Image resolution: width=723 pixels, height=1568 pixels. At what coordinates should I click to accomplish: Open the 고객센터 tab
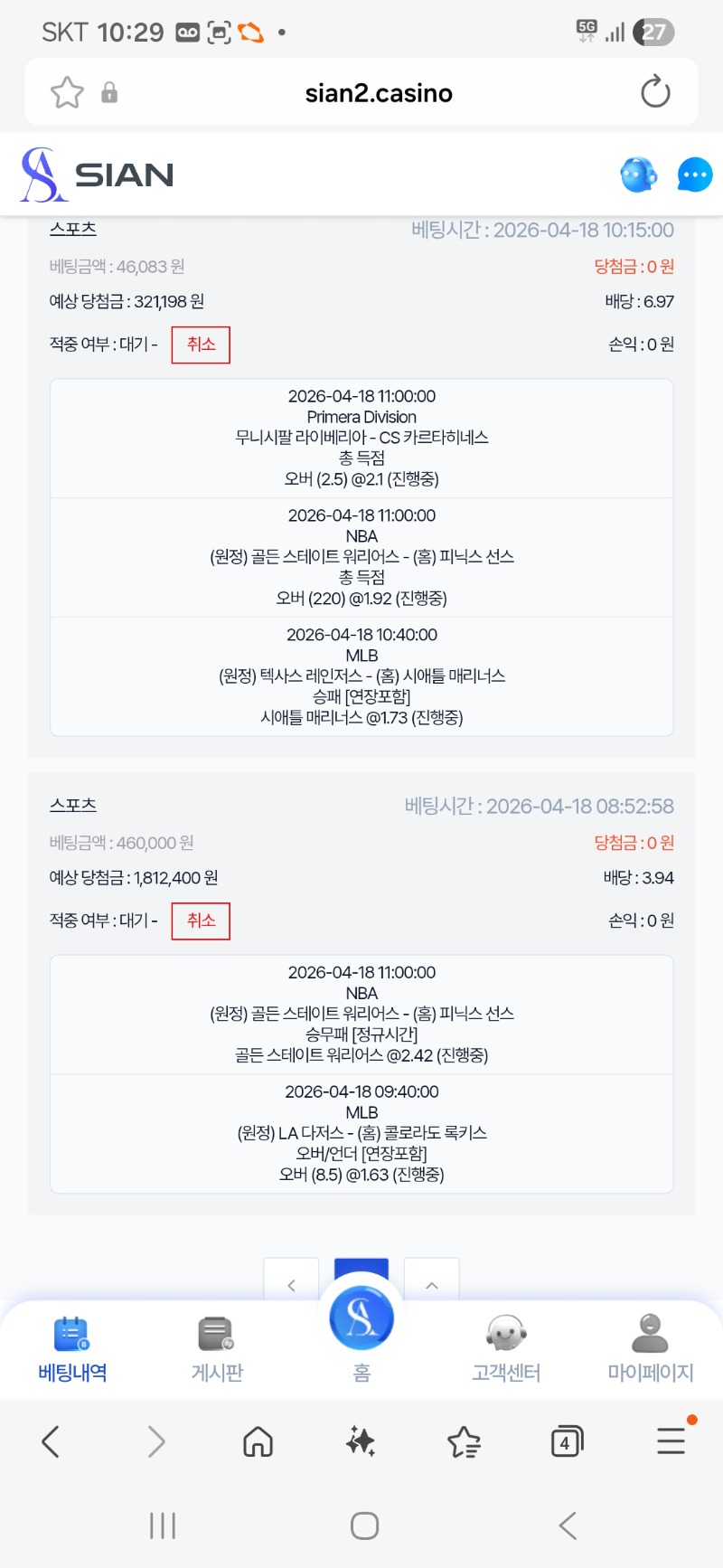click(x=506, y=1349)
